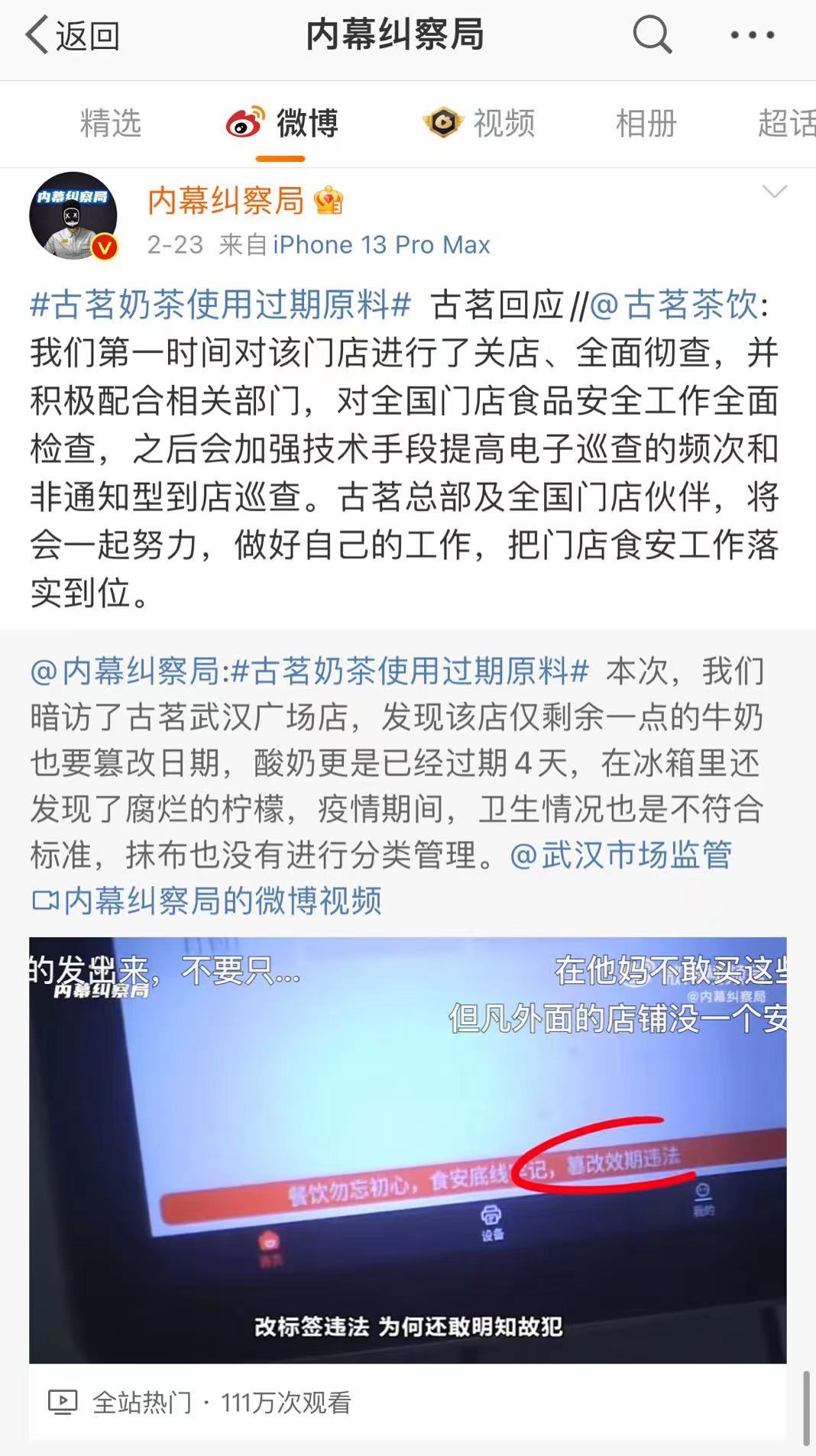
Task: Open @内幕纠察局 mention in the reposted post
Action: [126, 671]
